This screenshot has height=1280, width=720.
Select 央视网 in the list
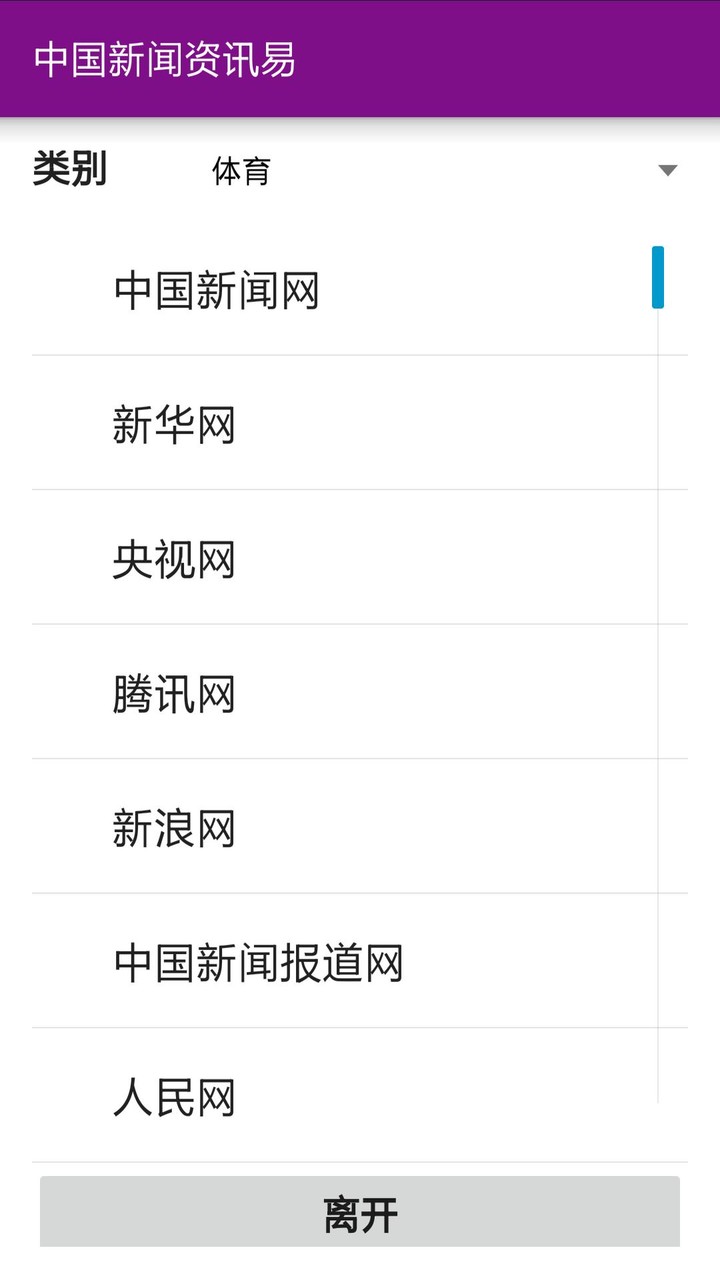pyautogui.click(x=175, y=556)
